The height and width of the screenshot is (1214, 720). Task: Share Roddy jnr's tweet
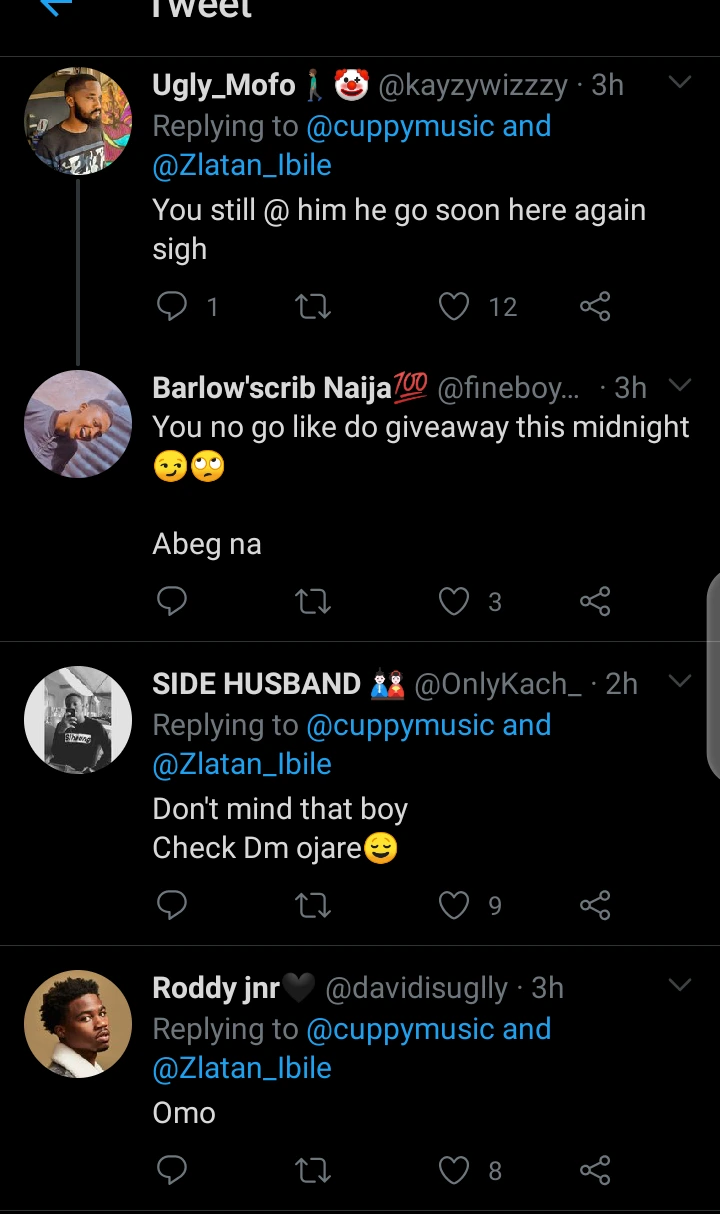pyautogui.click(x=595, y=1170)
